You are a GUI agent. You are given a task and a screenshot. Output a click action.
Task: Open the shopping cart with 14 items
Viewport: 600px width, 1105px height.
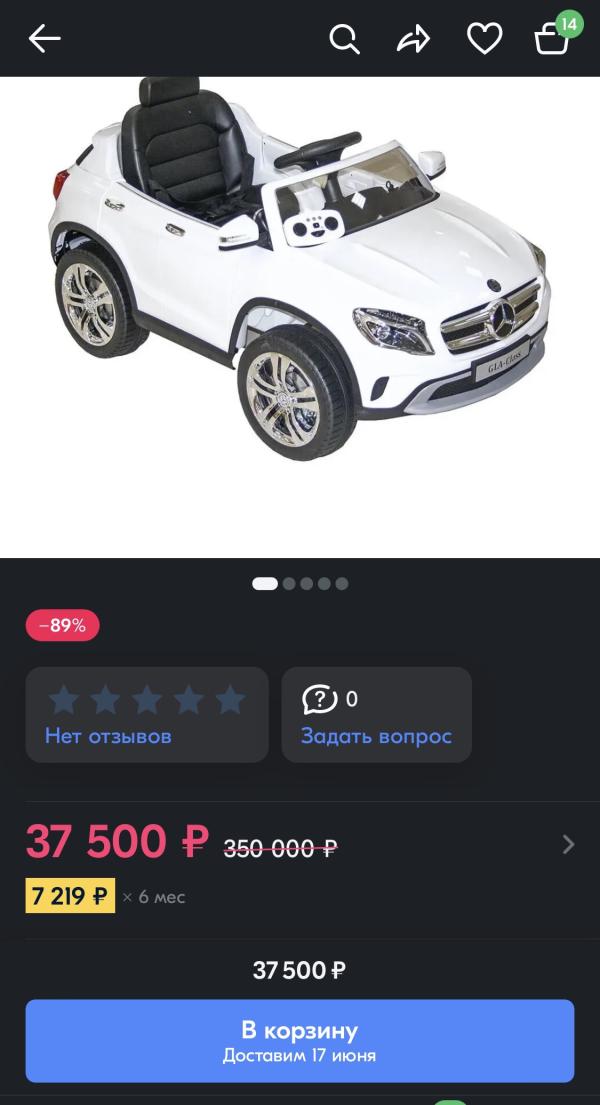(x=552, y=38)
